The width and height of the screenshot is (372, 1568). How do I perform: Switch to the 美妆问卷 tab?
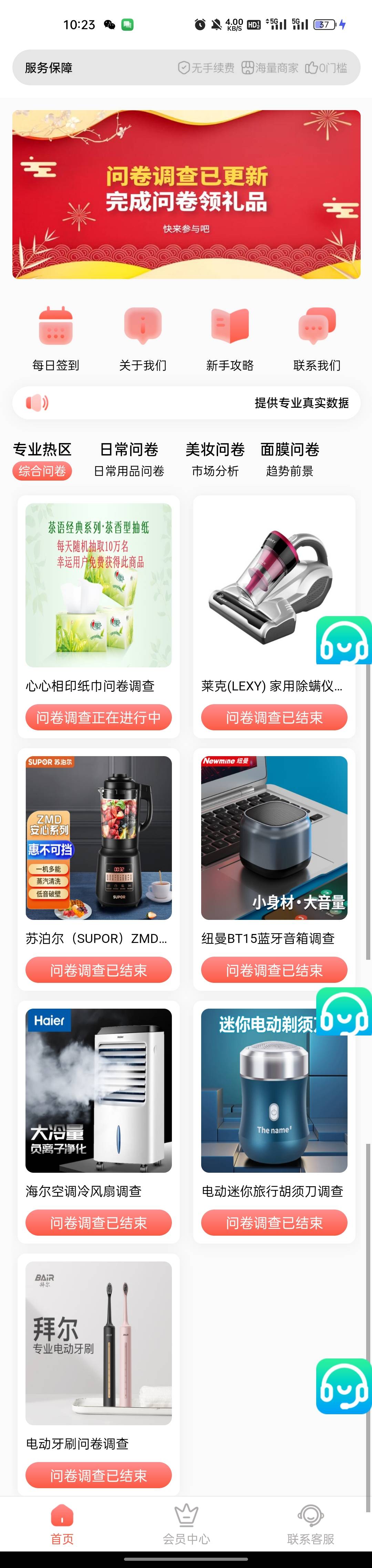click(x=215, y=460)
